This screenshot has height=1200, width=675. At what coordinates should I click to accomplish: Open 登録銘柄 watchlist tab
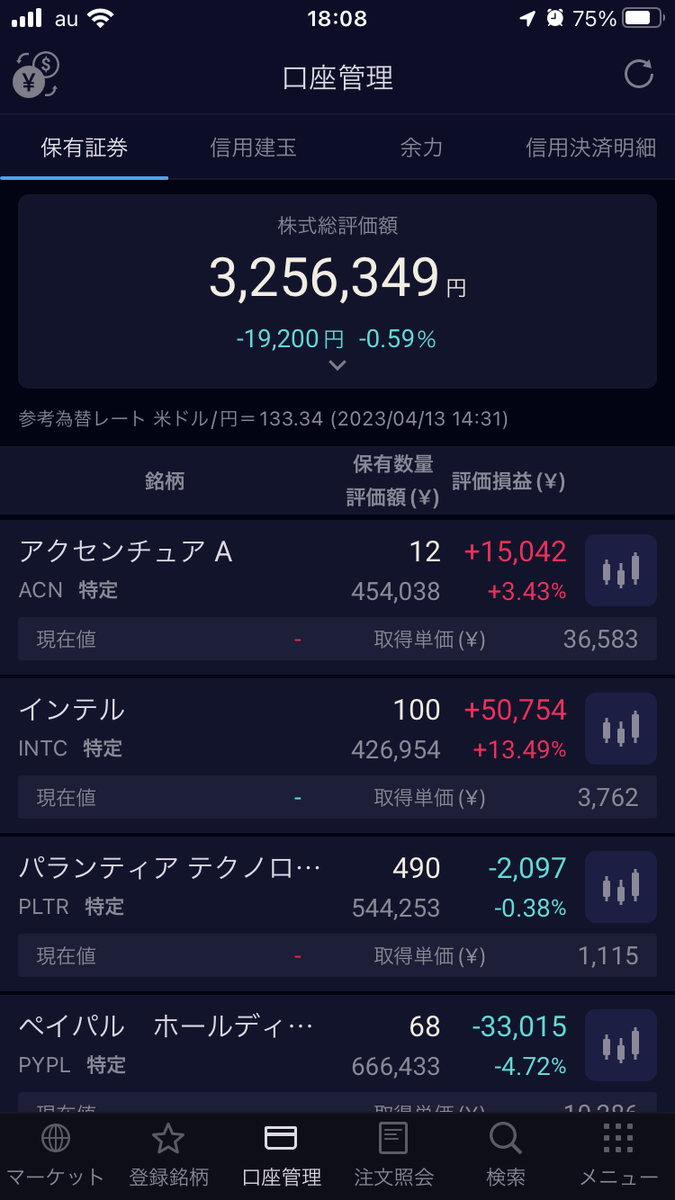(x=168, y=1155)
